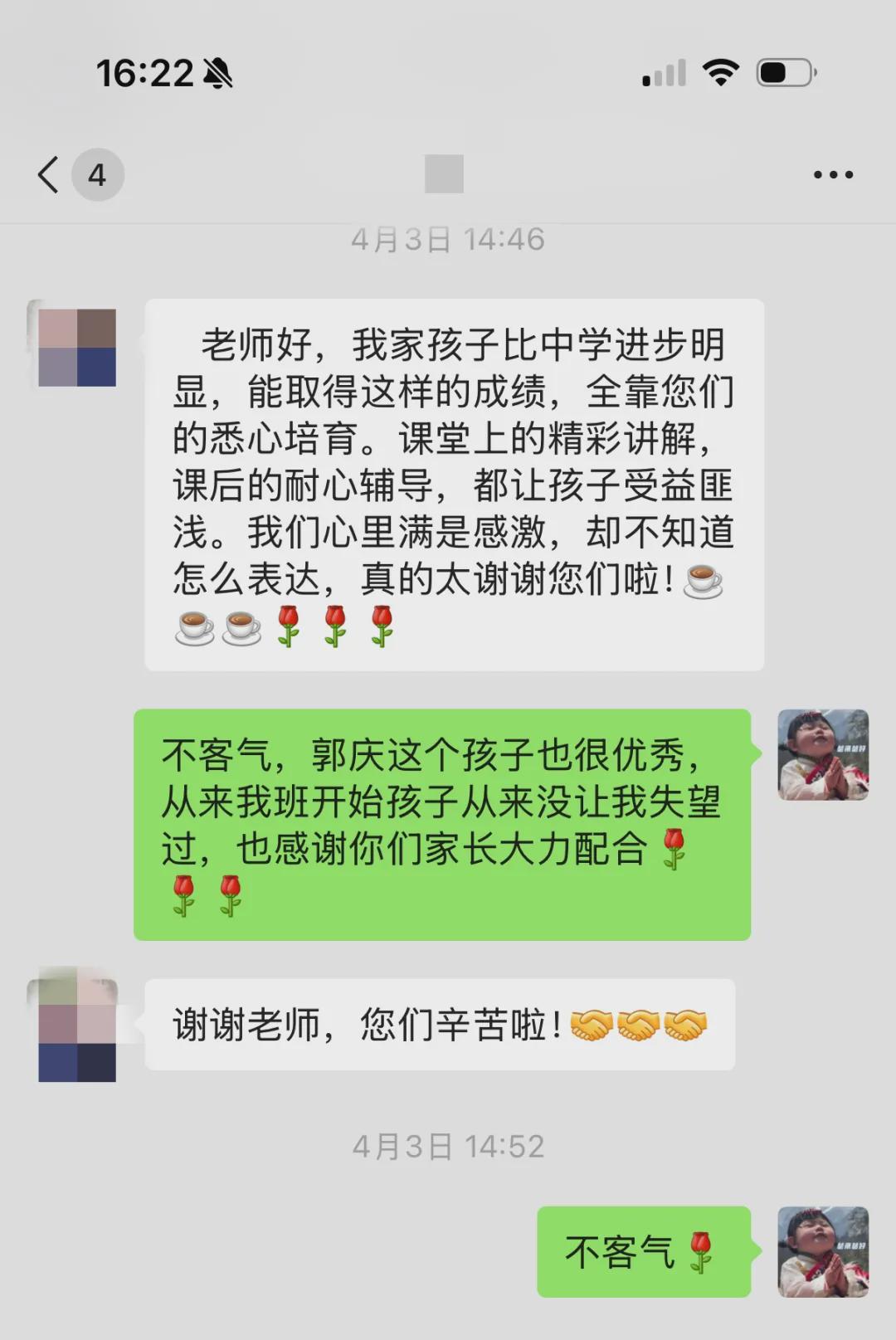Go back to the chat list
This screenshot has height=1340, width=896.
click(x=50, y=175)
